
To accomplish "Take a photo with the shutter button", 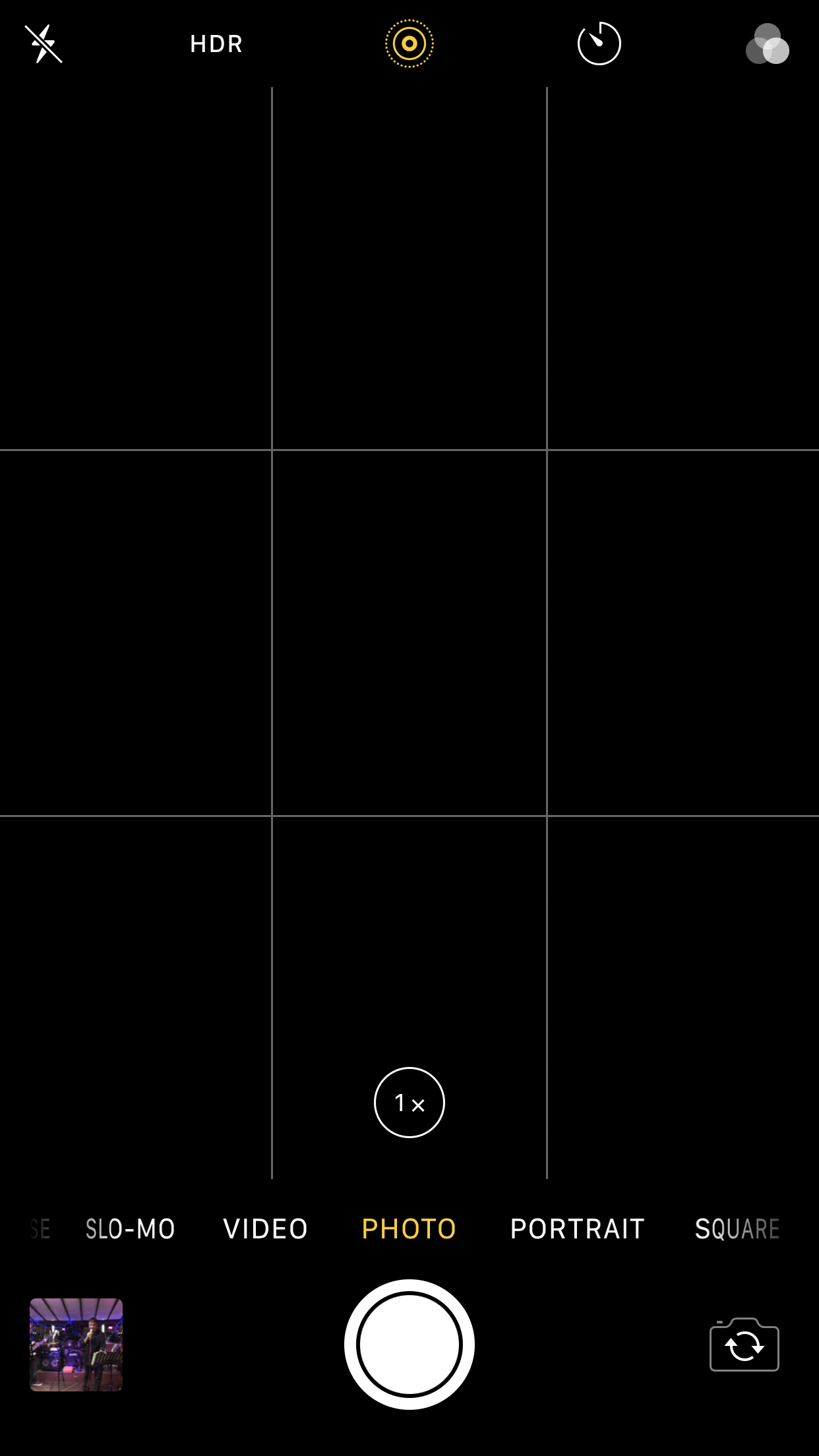I will pyautogui.click(x=409, y=1345).
